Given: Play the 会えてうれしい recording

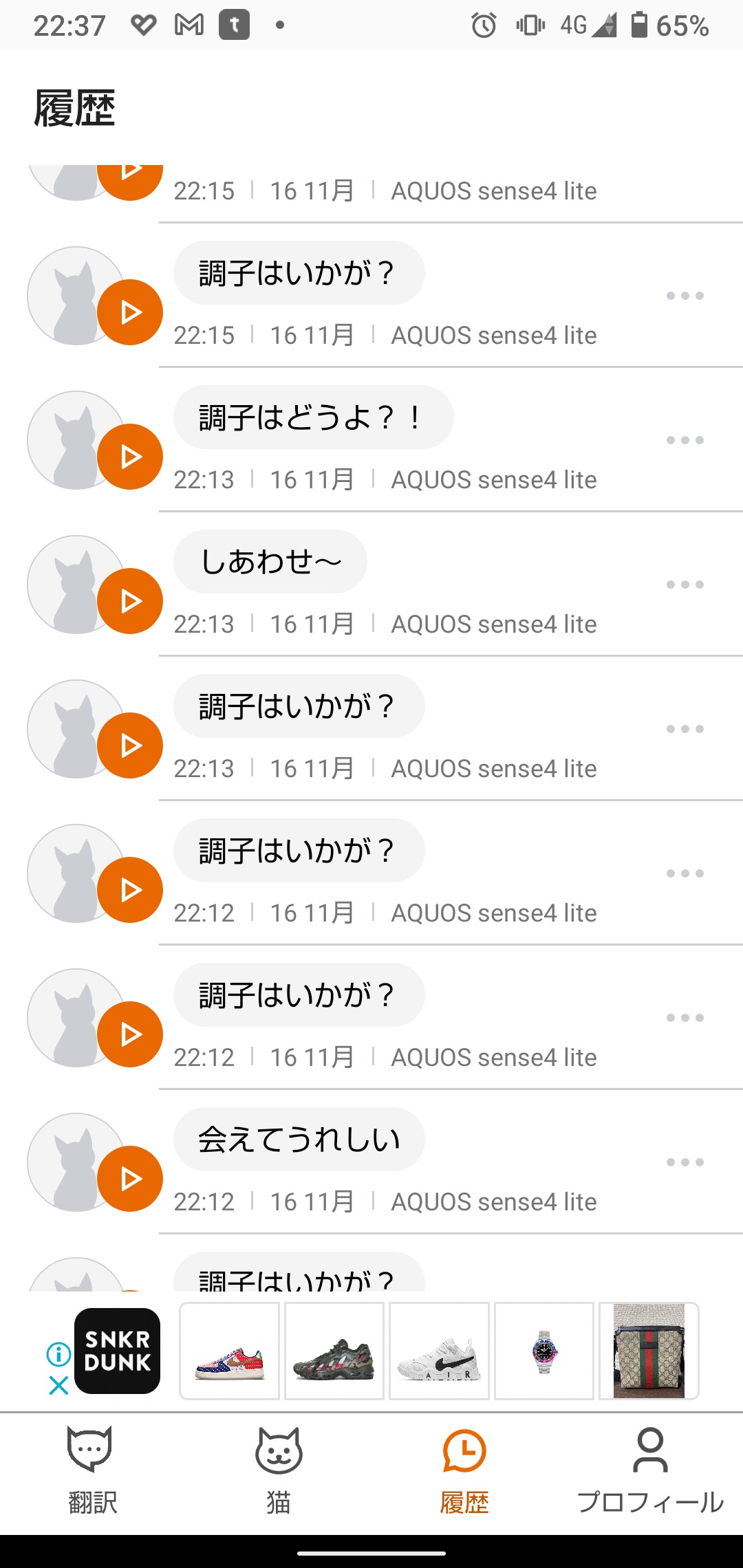Looking at the screenshot, I should click(130, 1179).
